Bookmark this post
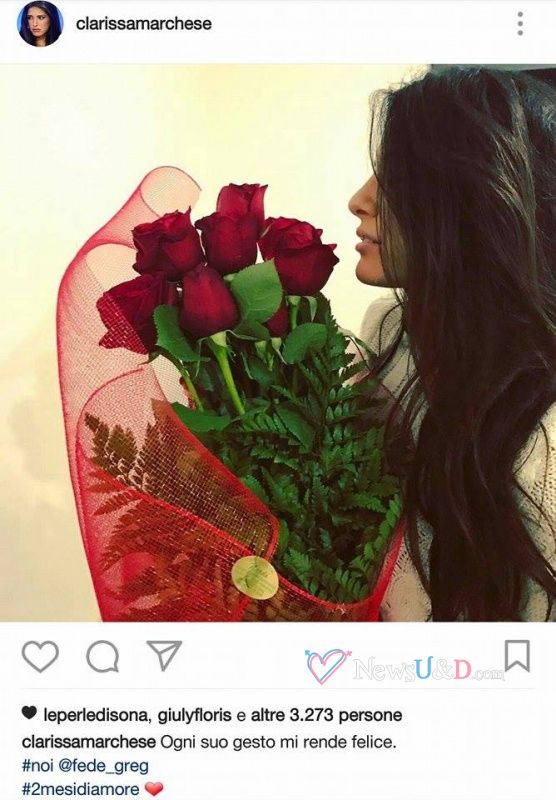Viewport: 556px width, 800px height. pyautogui.click(x=517, y=656)
